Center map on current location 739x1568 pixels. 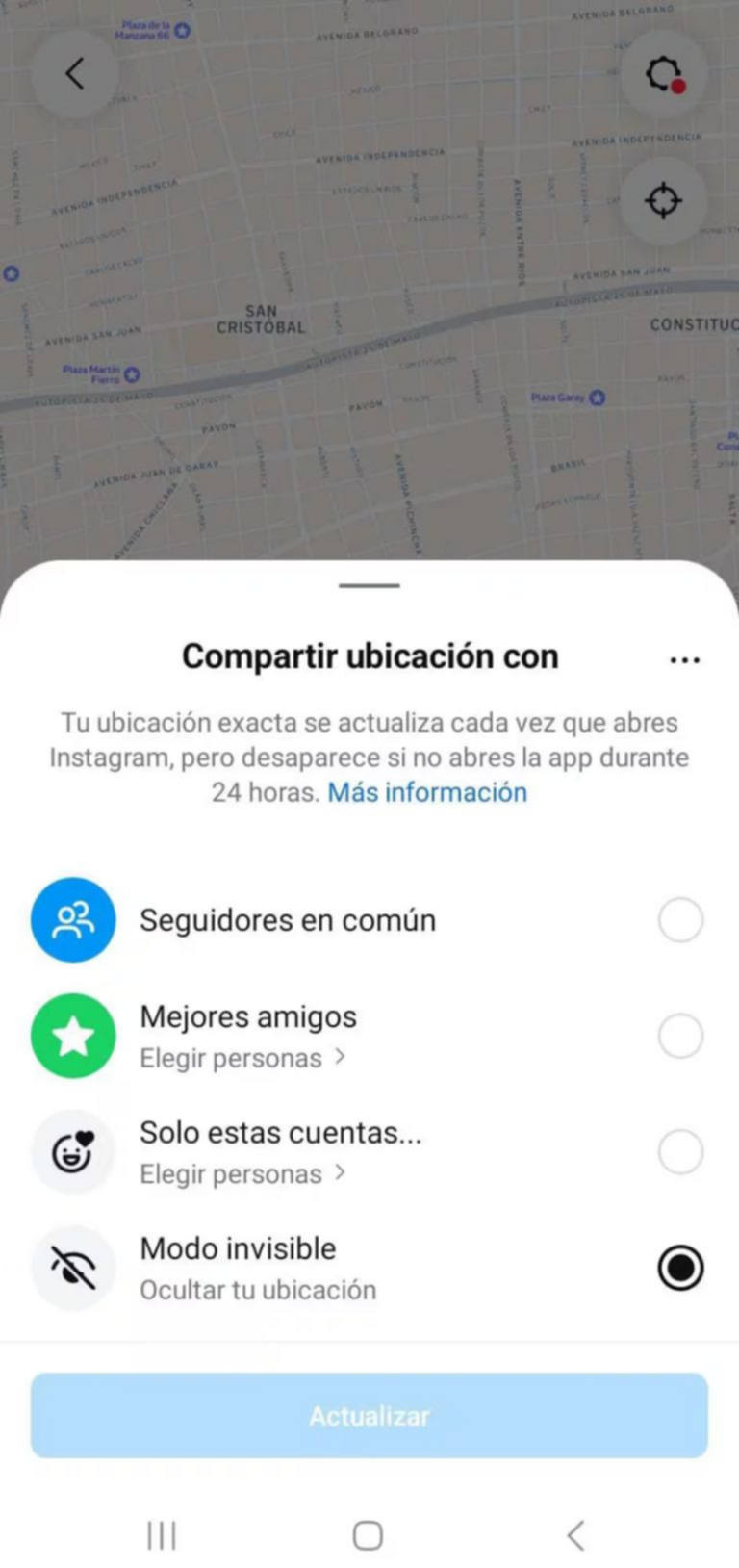click(663, 201)
